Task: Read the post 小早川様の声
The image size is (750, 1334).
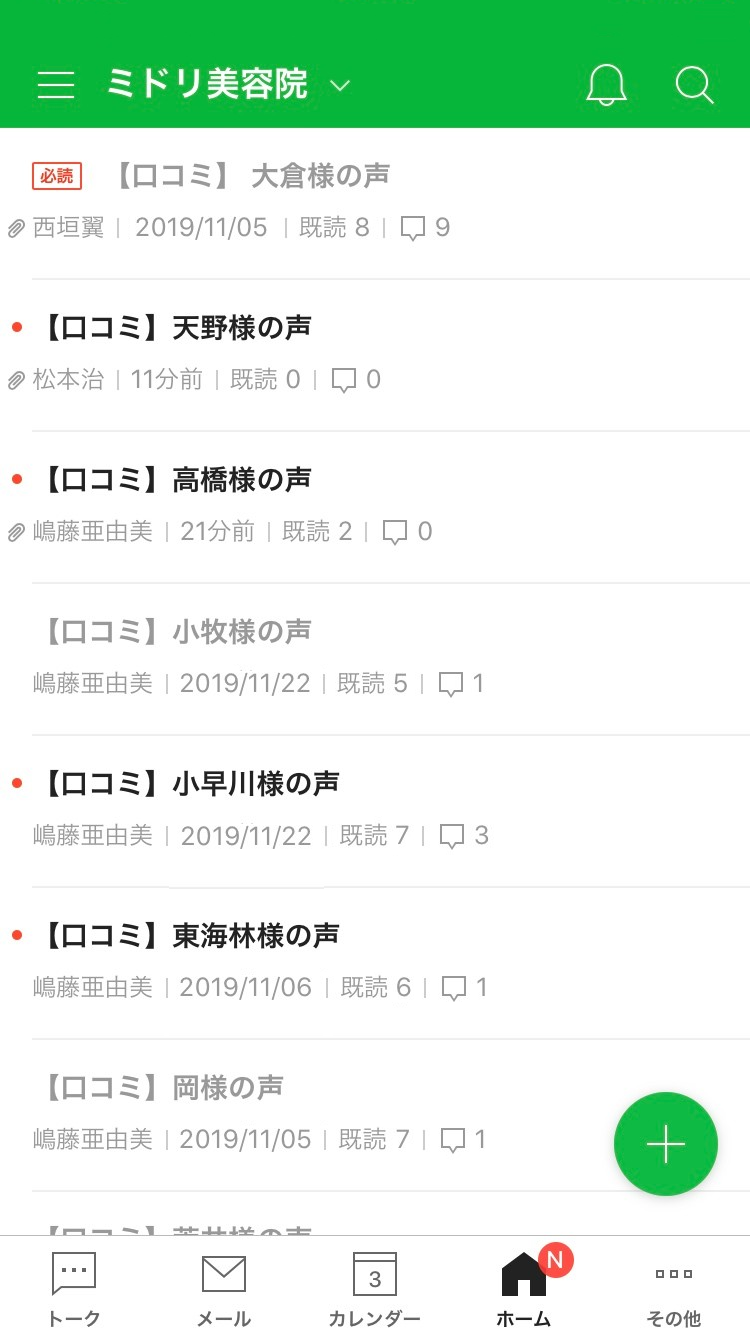Action: pos(256,784)
